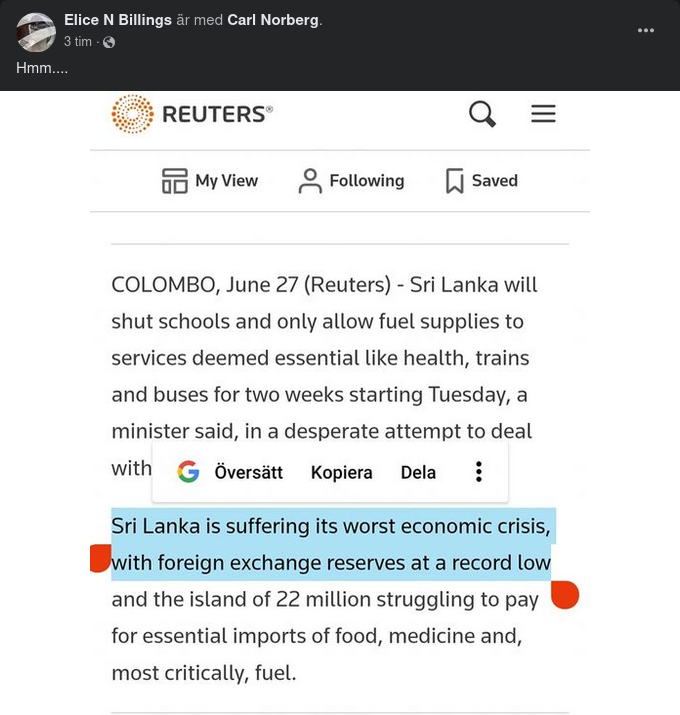Open the post via the 3 tim timestamp
The height and width of the screenshot is (715, 680).
coord(77,42)
